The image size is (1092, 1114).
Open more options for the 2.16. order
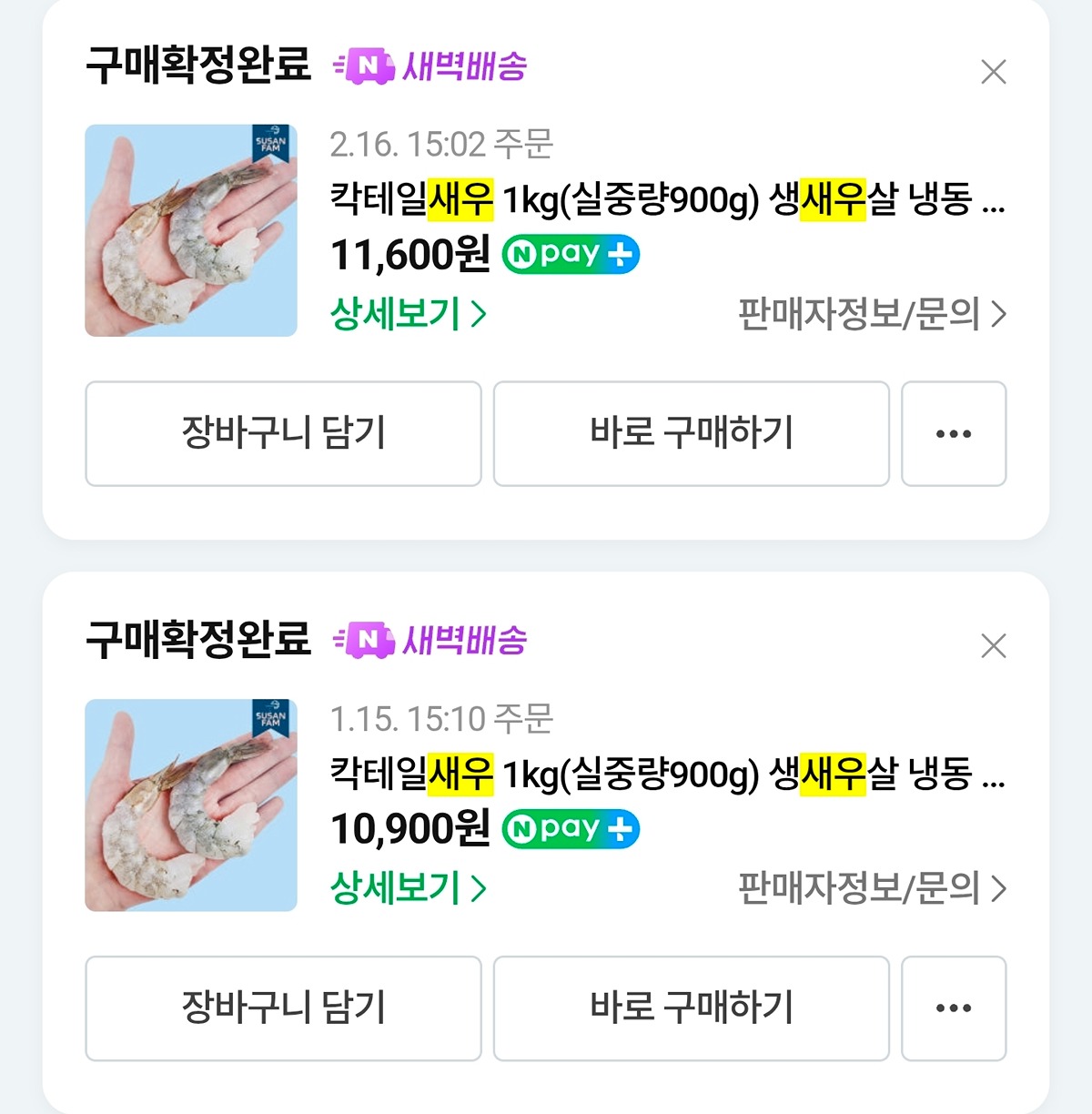point(953,433)
